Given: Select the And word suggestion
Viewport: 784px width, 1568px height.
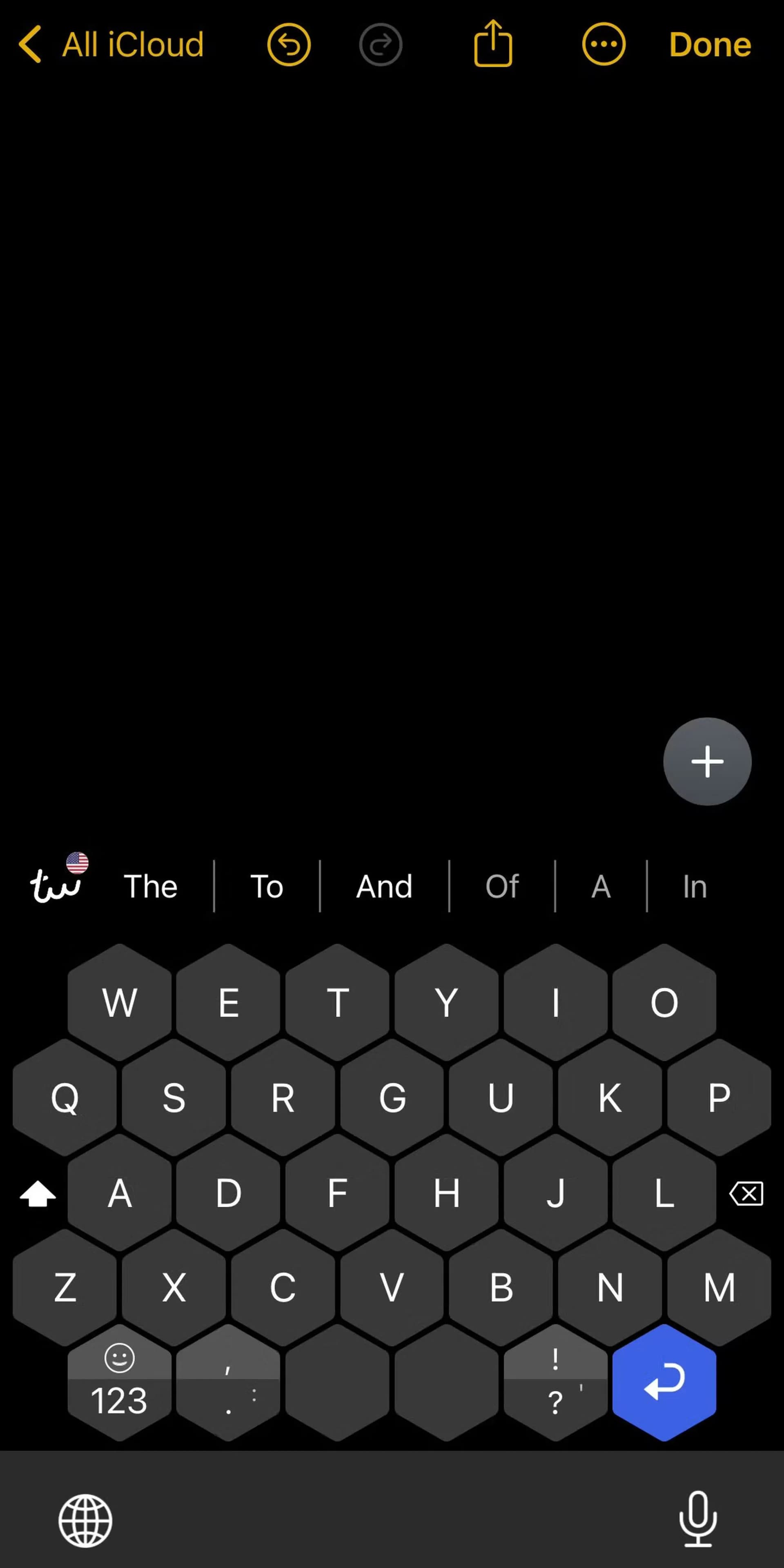Looking at the screenshot, I should [384, 886].
